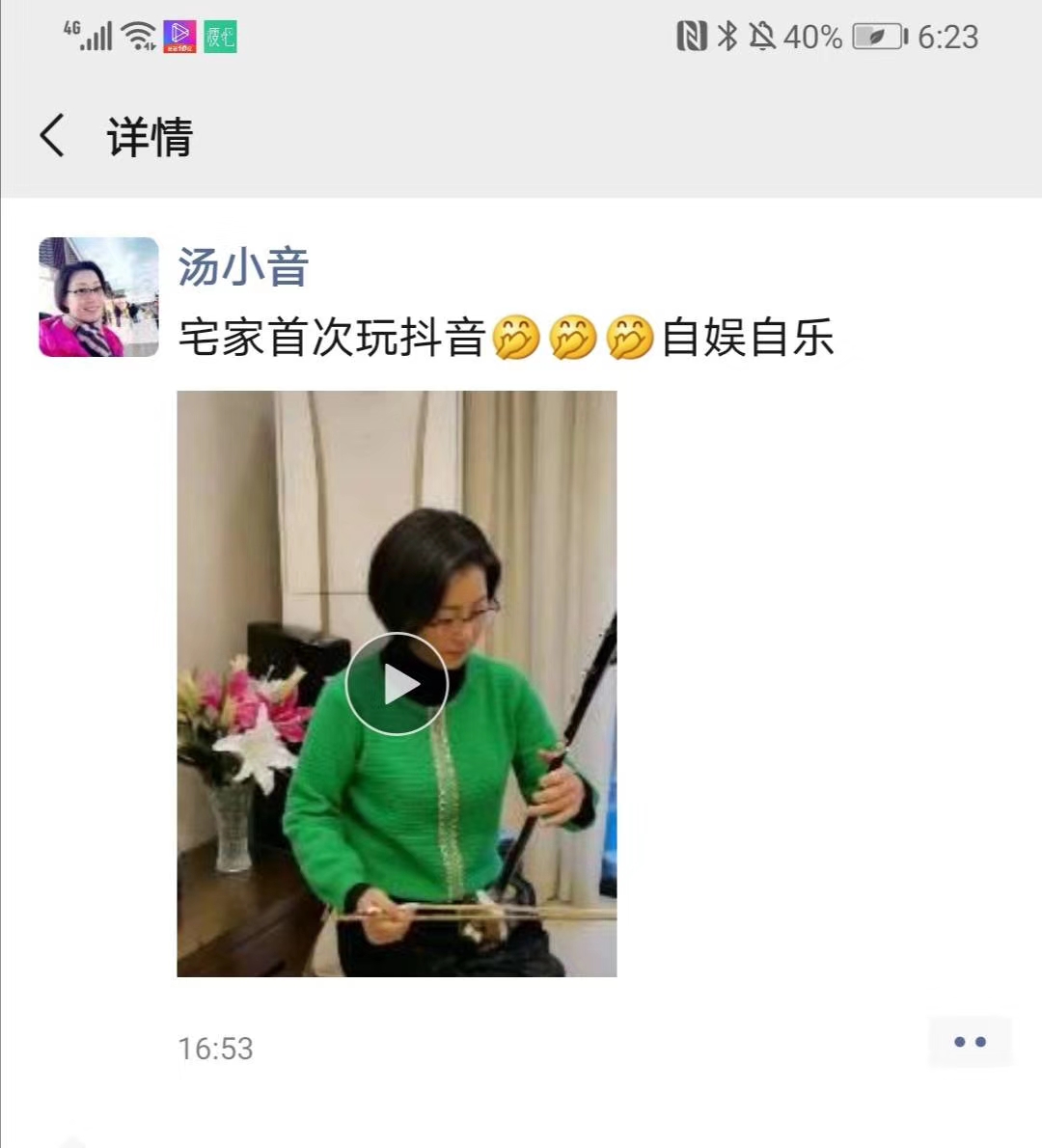Play the video in the post
1042x1148 pixels.
click(397, 684)
